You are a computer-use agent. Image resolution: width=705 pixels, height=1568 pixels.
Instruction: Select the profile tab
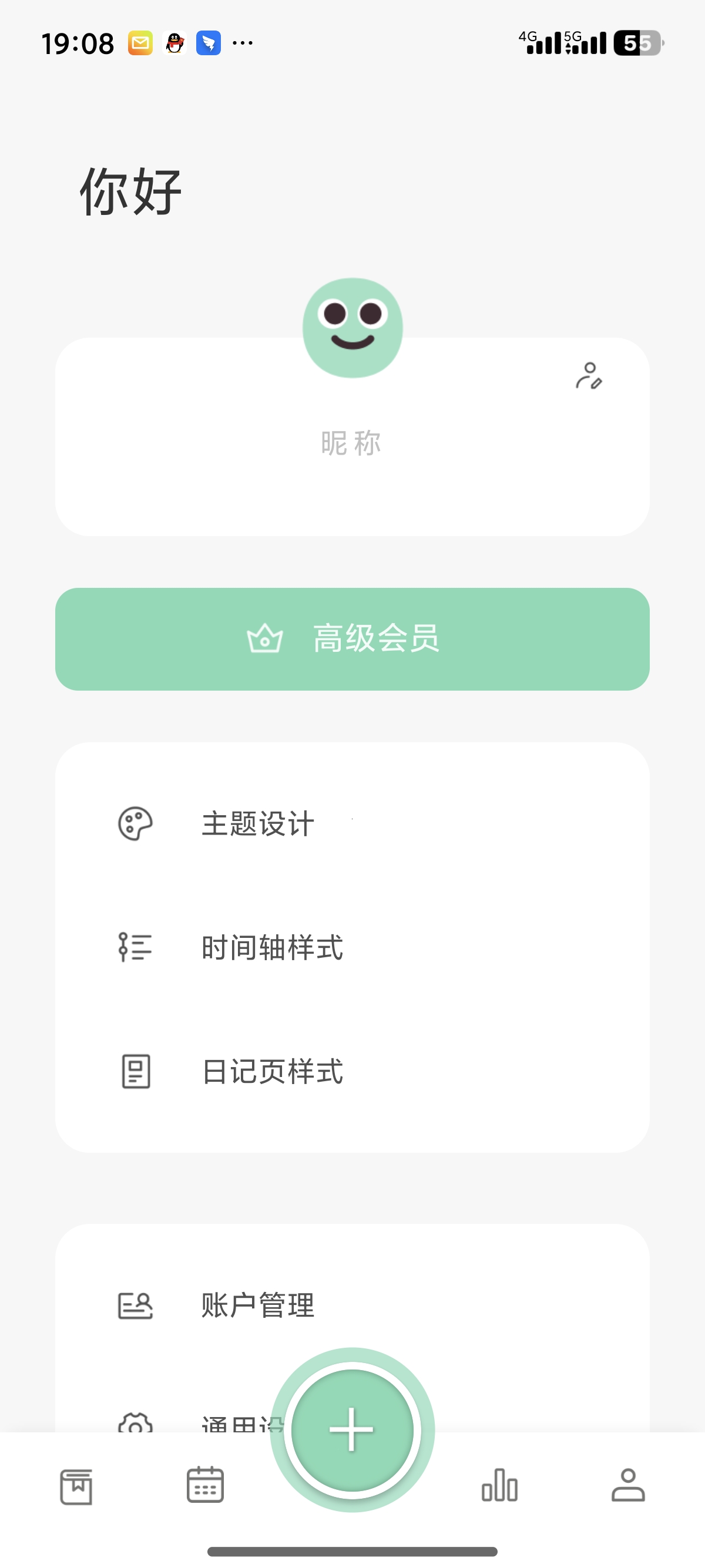tap(627, 1485)
